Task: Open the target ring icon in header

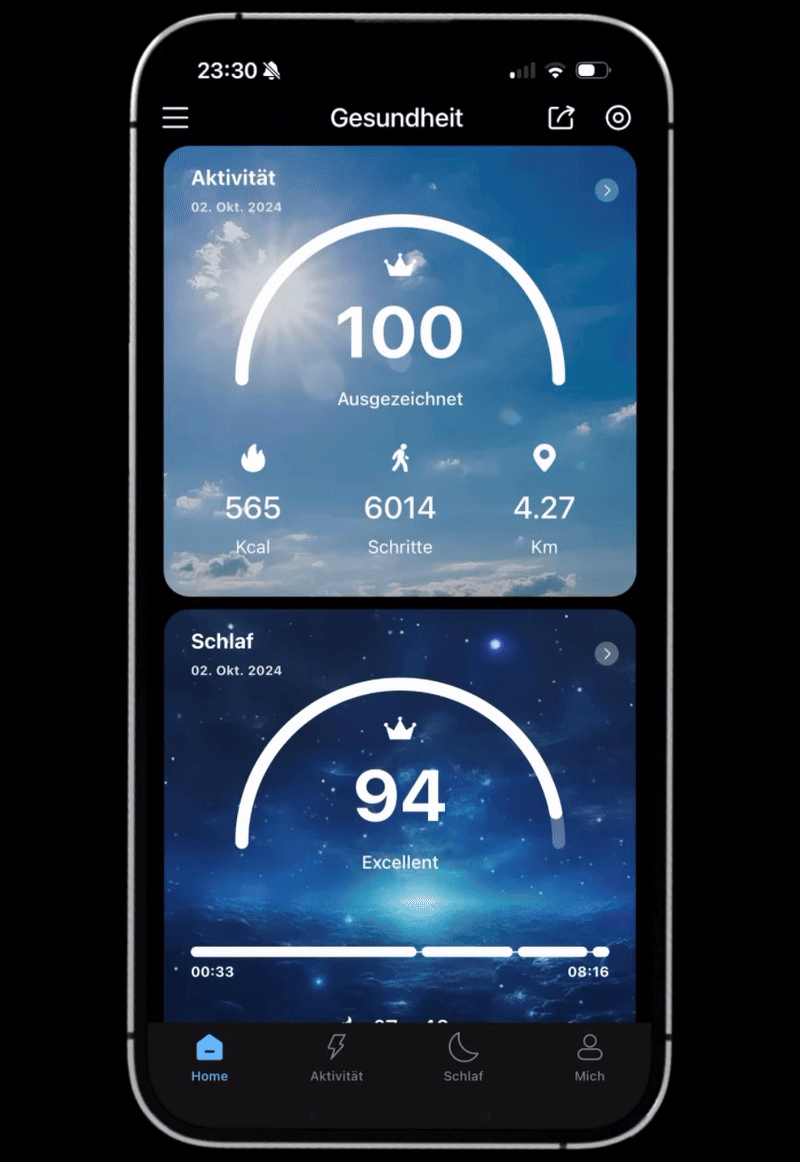Action: click(618, 118)
